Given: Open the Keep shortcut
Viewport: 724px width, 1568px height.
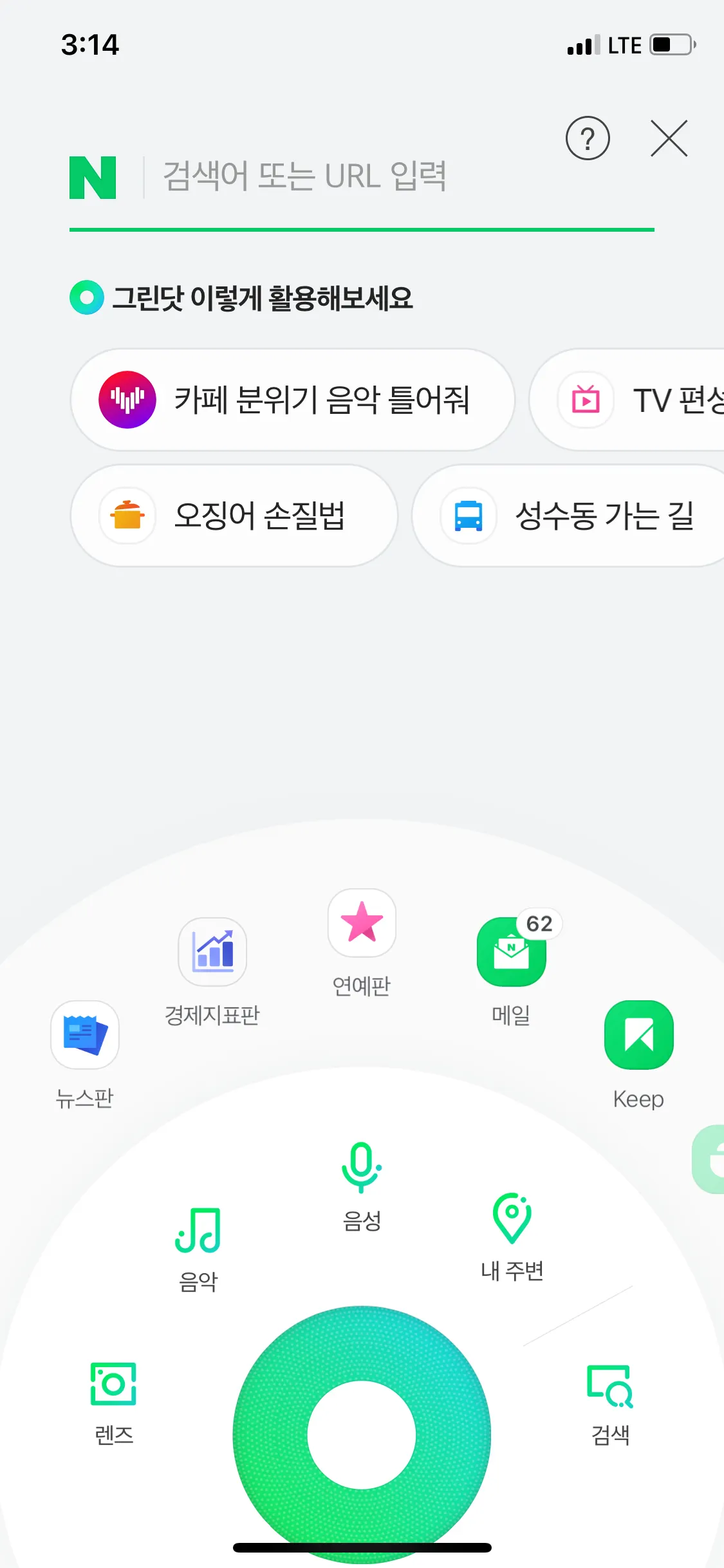Looking at the screenshot, I should click(638, 1035).
